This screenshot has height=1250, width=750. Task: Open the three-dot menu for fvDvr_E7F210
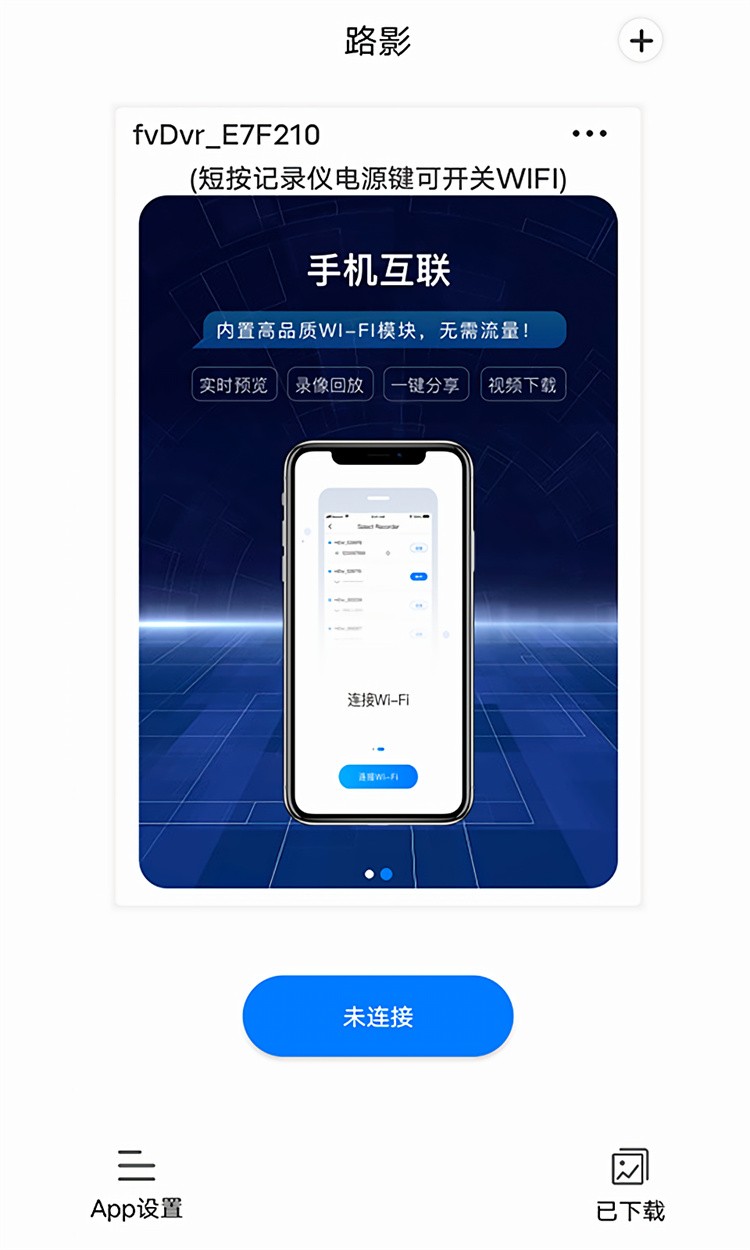[589, 134]
